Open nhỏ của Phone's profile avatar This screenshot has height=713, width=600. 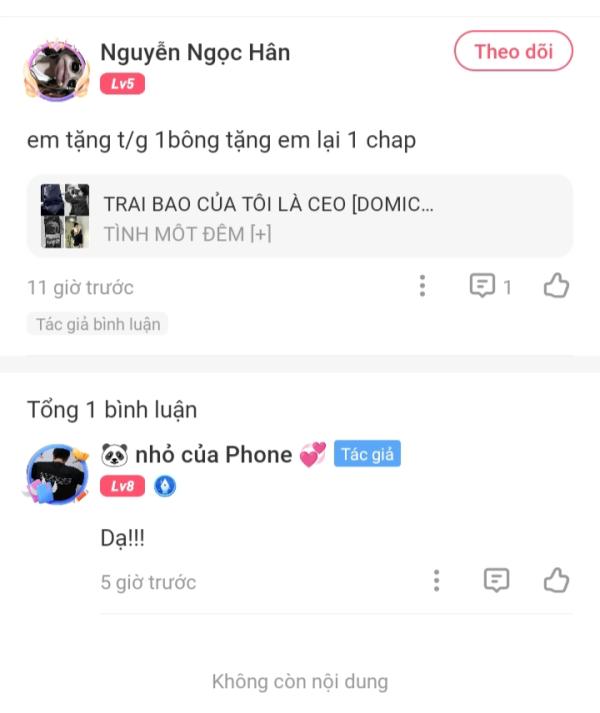click(x=57, y=474)
